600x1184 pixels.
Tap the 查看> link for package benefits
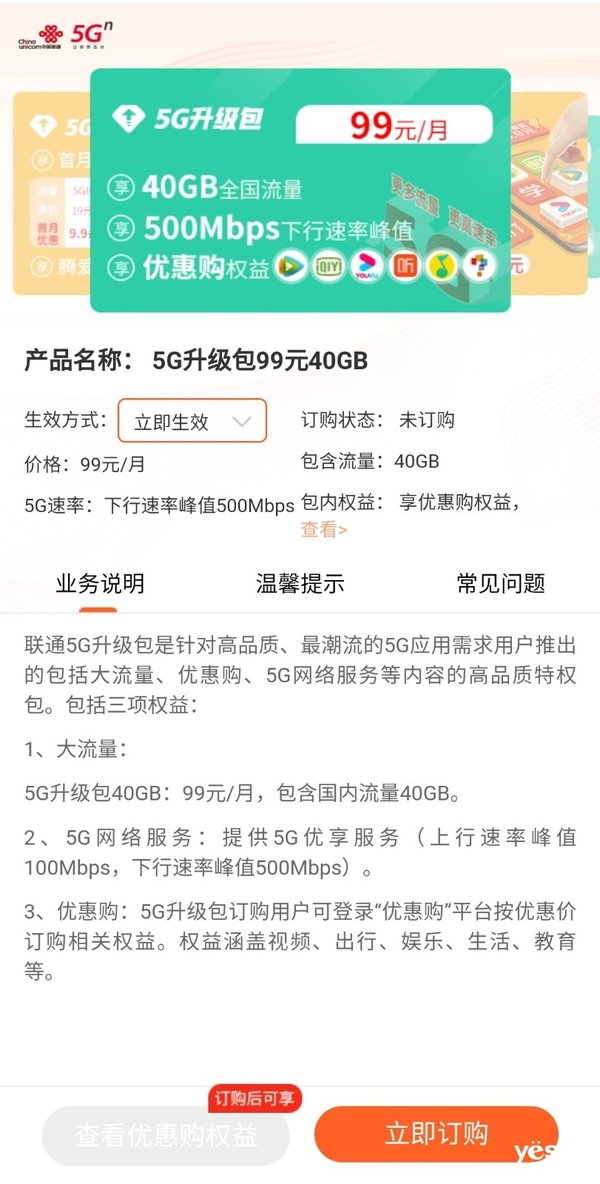point(324,530)
